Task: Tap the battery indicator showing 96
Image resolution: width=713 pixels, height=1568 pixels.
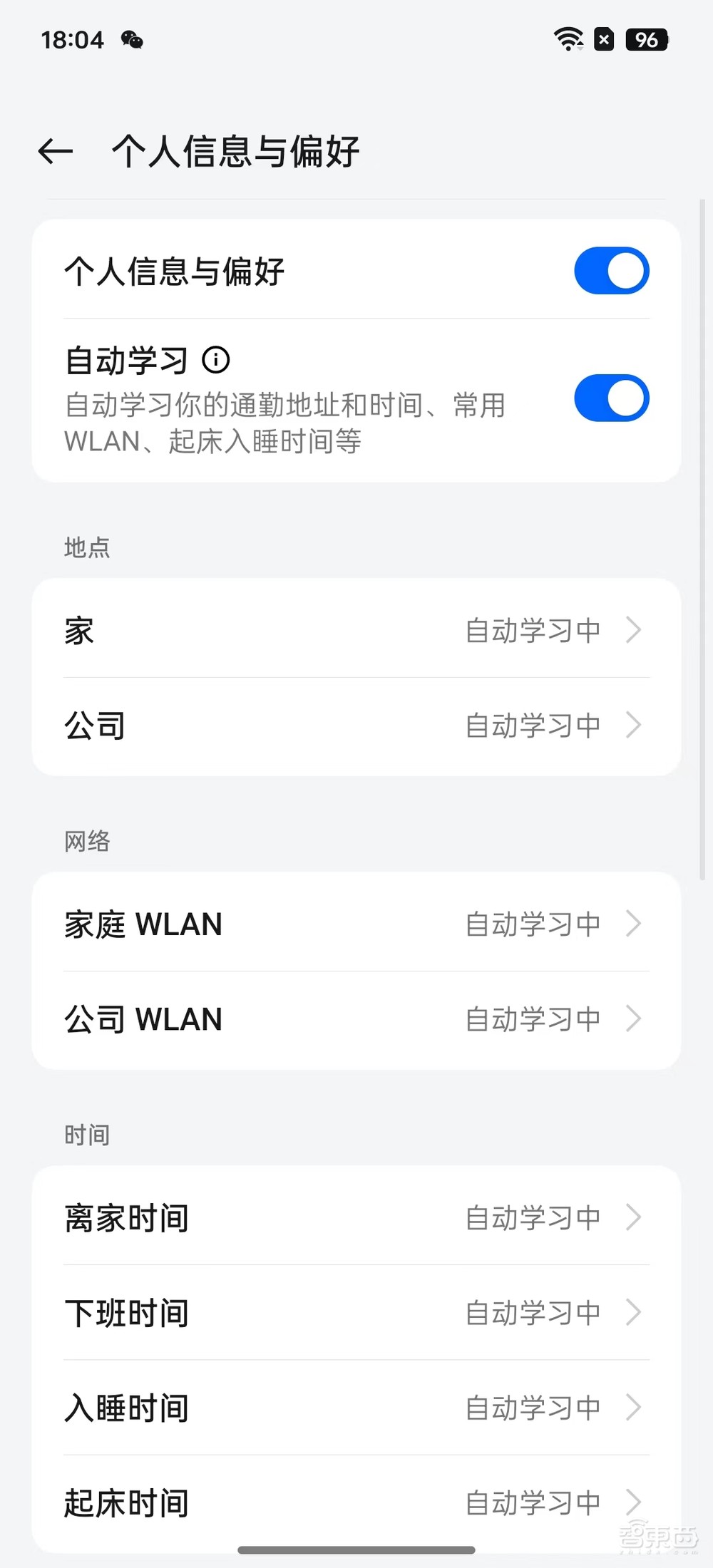Action: click(x=646, y=40)
